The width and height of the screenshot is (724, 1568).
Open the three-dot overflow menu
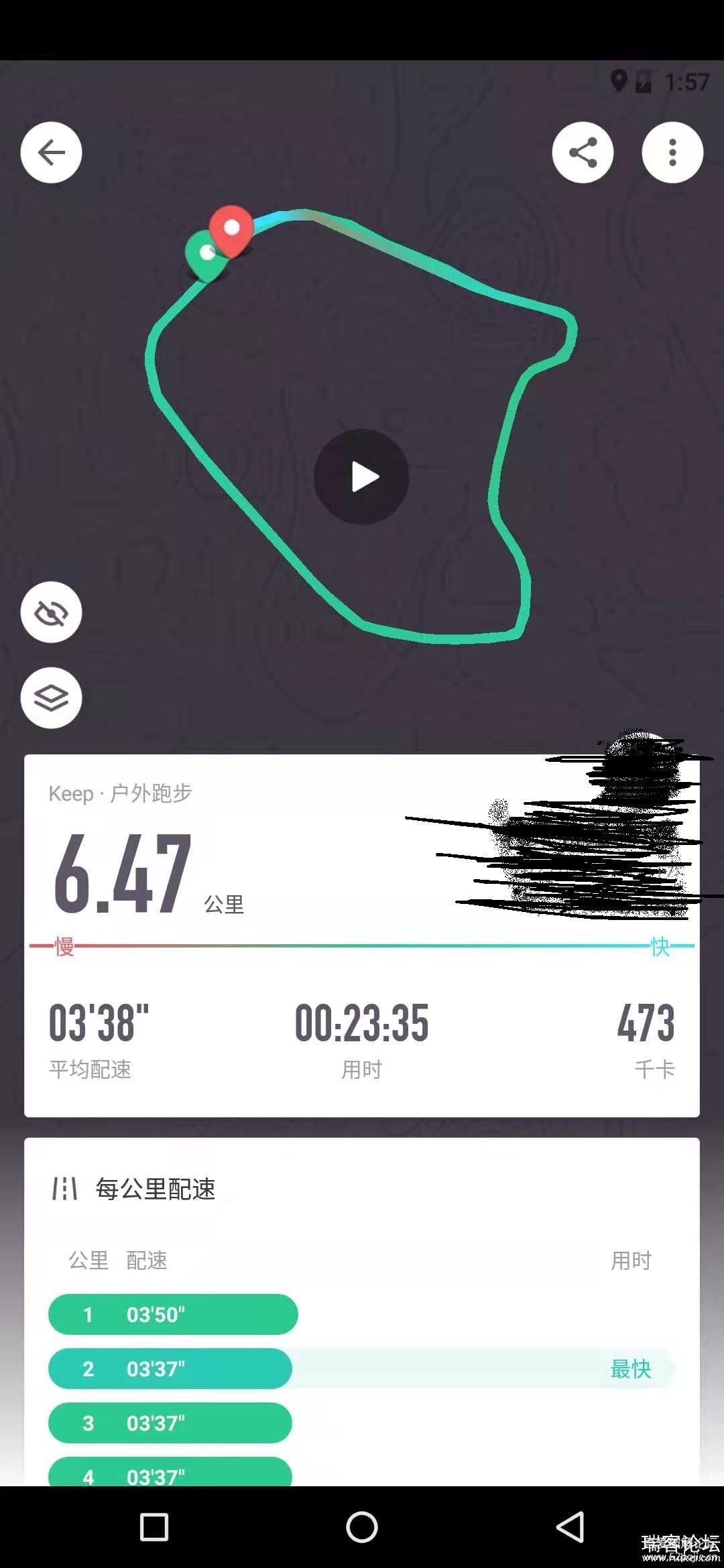click(672, 153)
